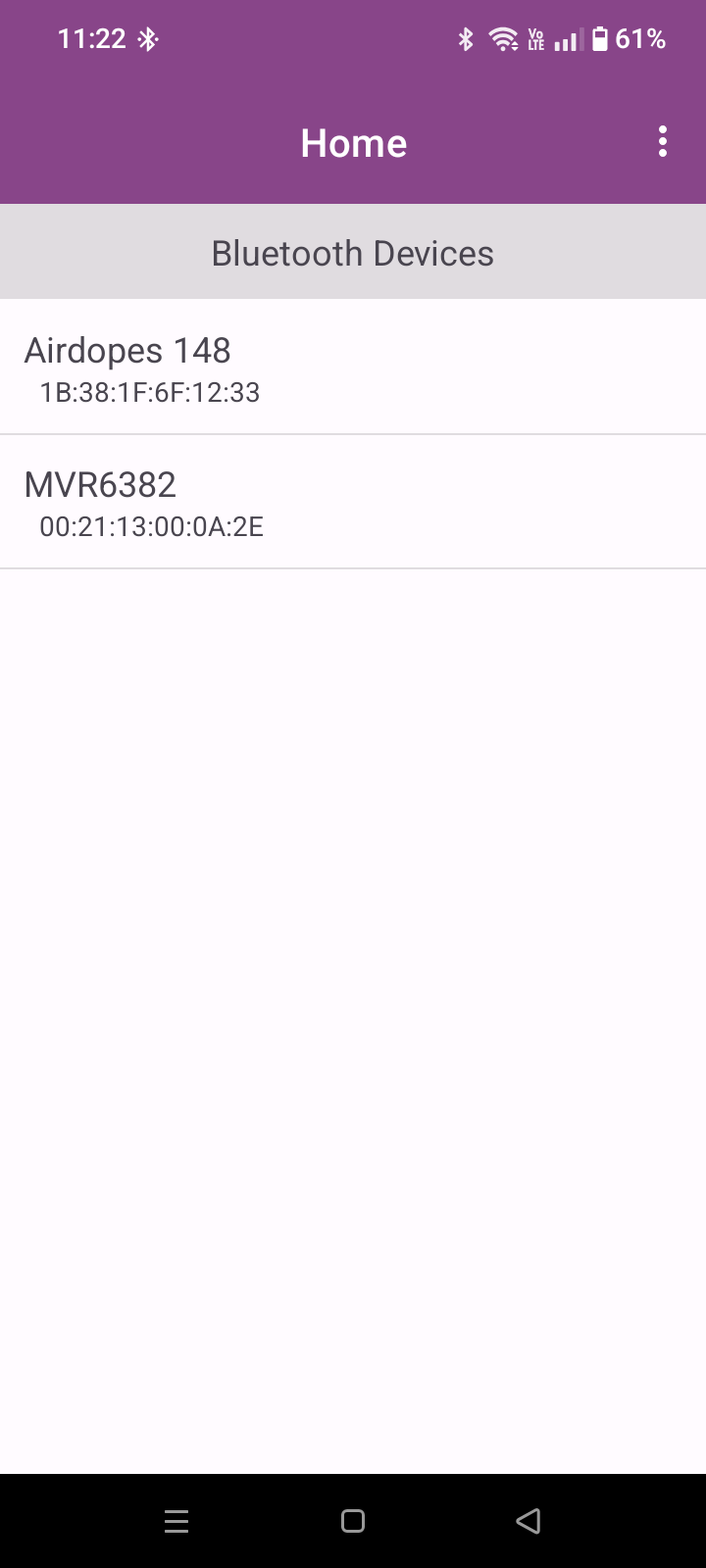Image resolution: width=706 pixels, height=1568 pixels.
Task: Tap the Airdopes 148 device name label
Action: [126, 350]
